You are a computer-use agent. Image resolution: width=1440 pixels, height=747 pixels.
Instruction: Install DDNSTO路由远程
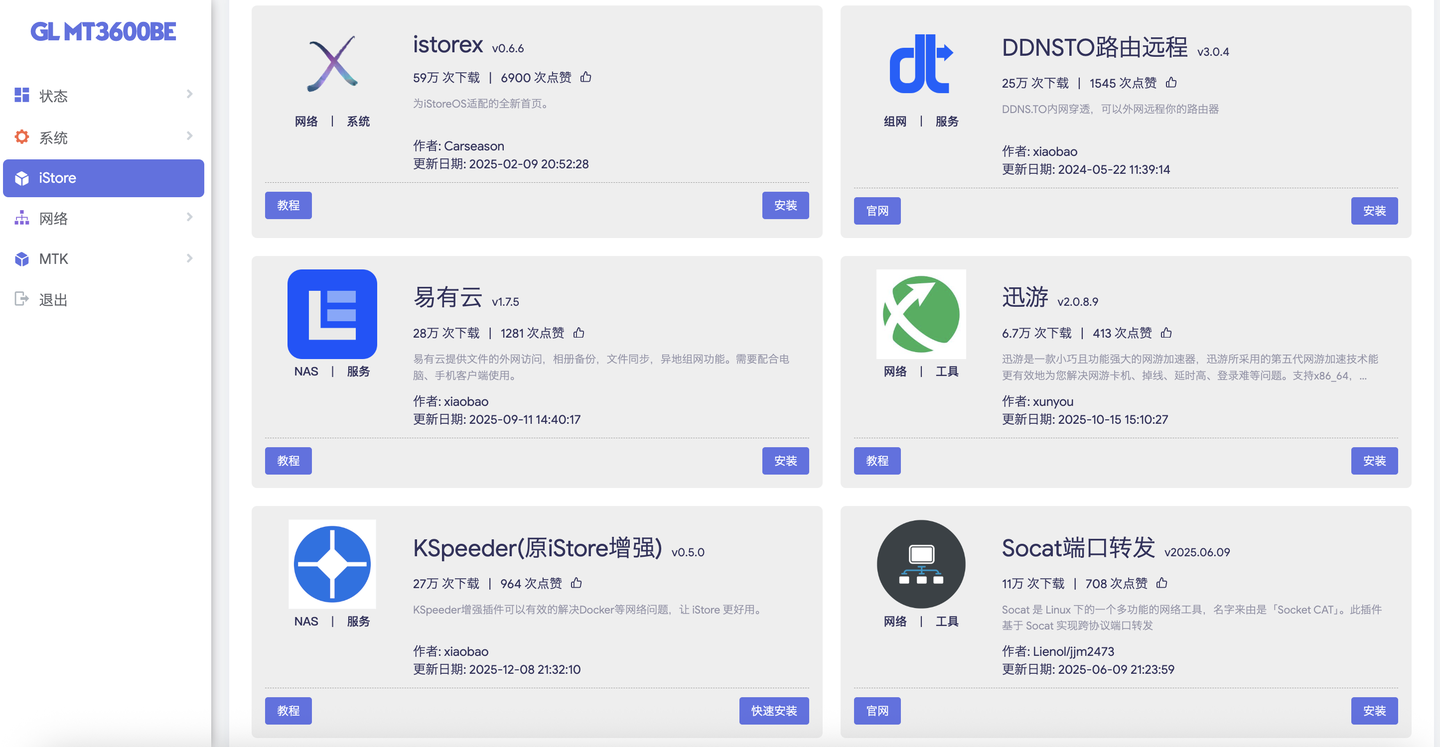tap(1374, 211)
